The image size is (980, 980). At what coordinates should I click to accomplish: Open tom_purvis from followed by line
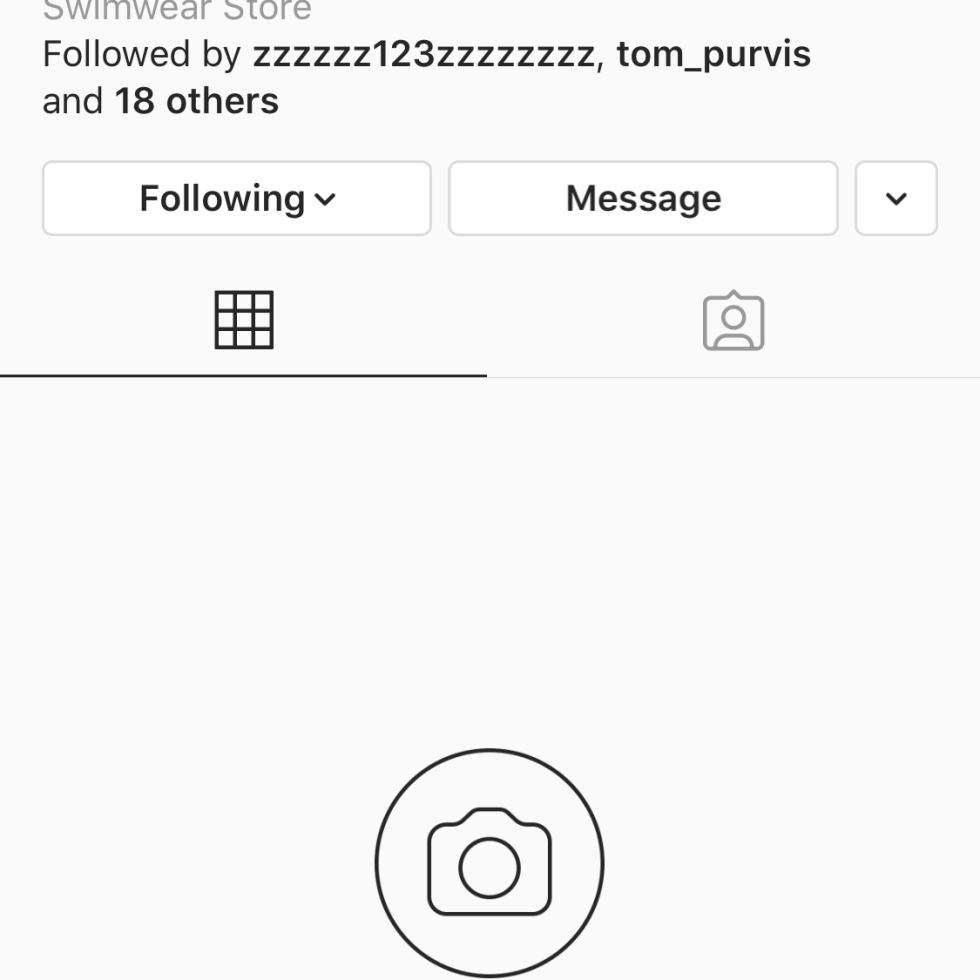713,54
